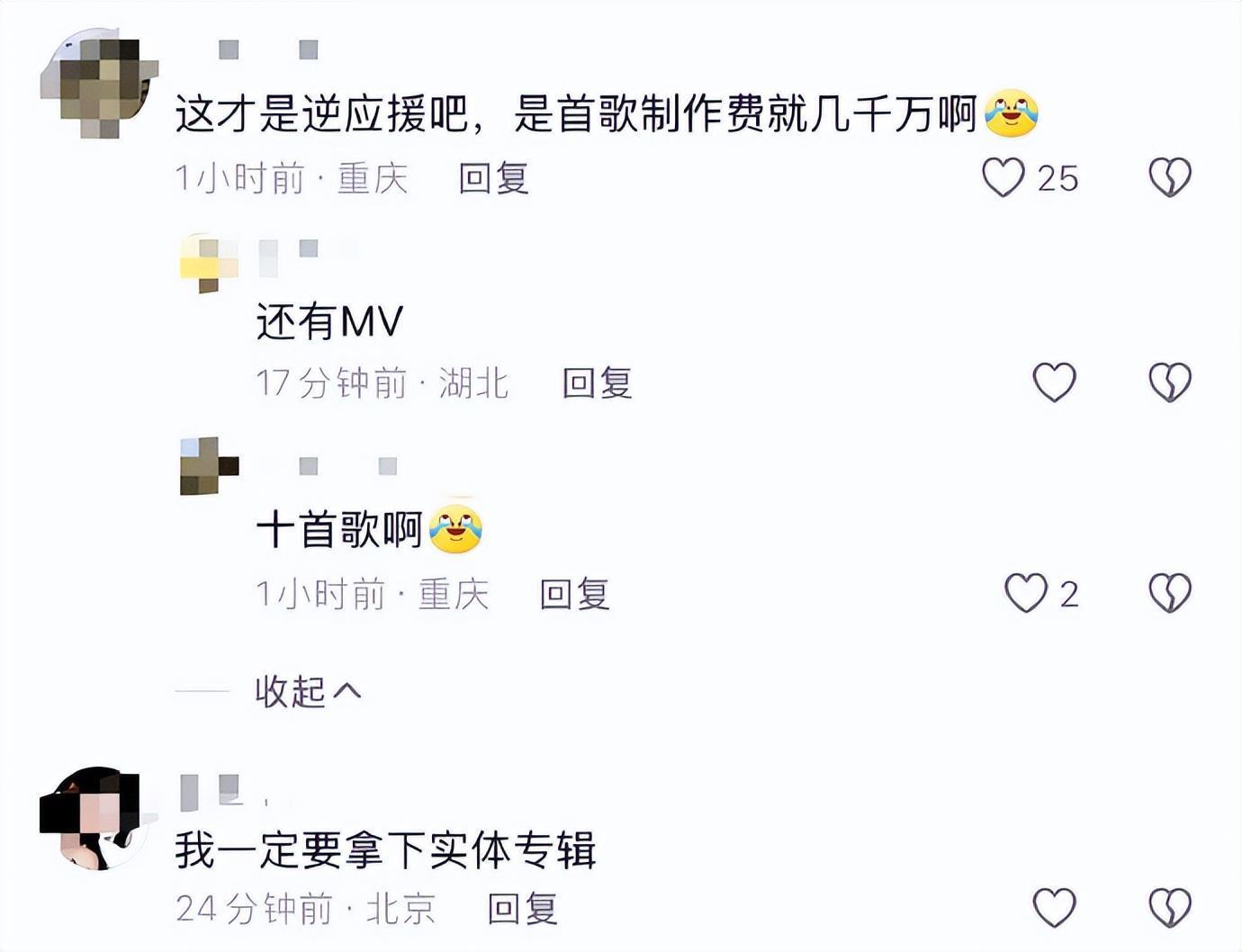Image resolution: width=1242 pixels, height=952 pixels.
Task: Dislike the 还有MV reply
Action: [1169, 382]
